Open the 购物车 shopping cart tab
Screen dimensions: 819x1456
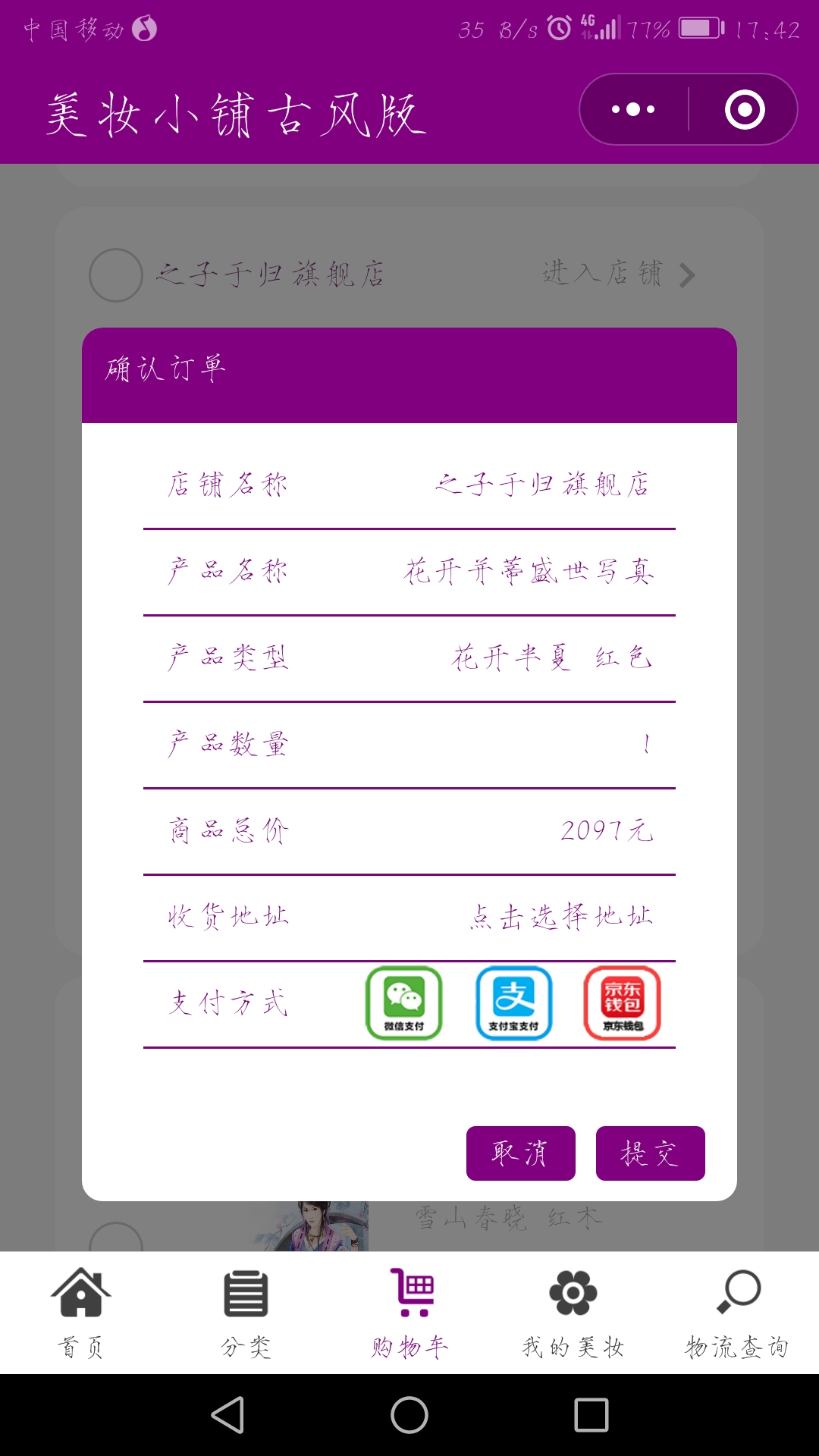tap(410, 1313)
